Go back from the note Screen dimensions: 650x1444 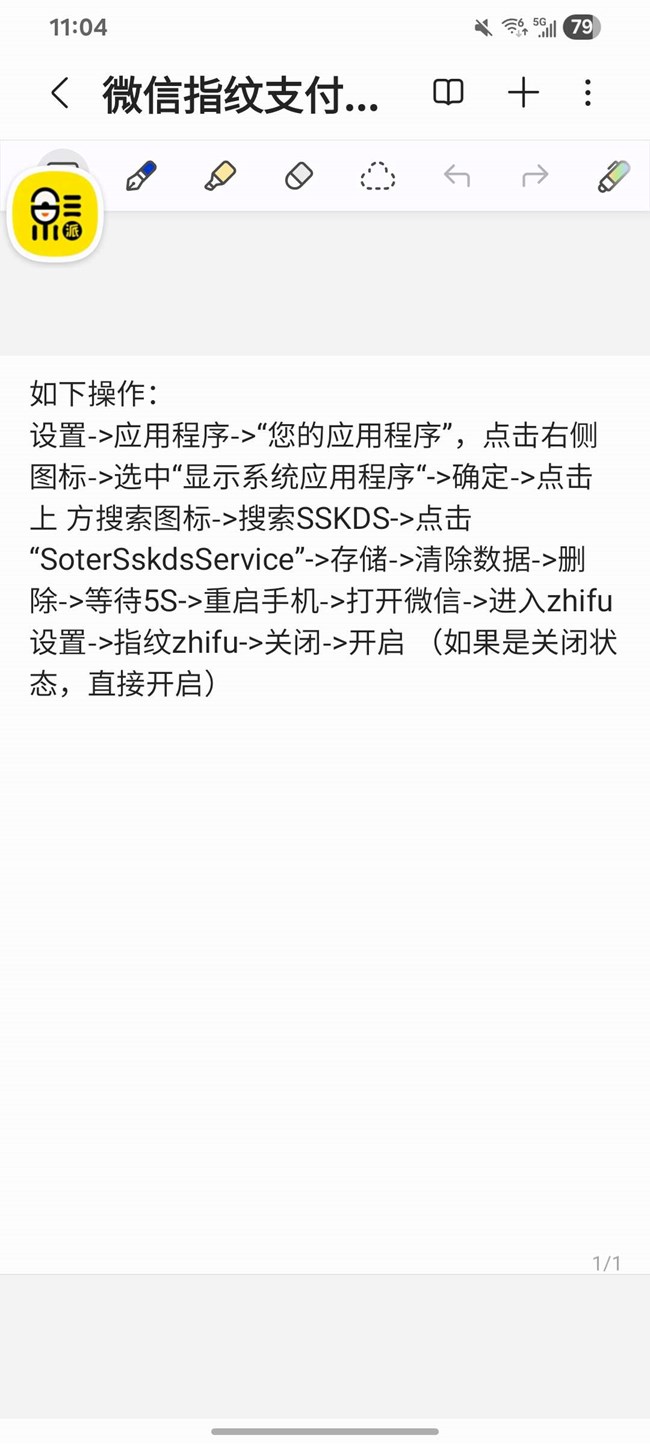coord(60,93)
